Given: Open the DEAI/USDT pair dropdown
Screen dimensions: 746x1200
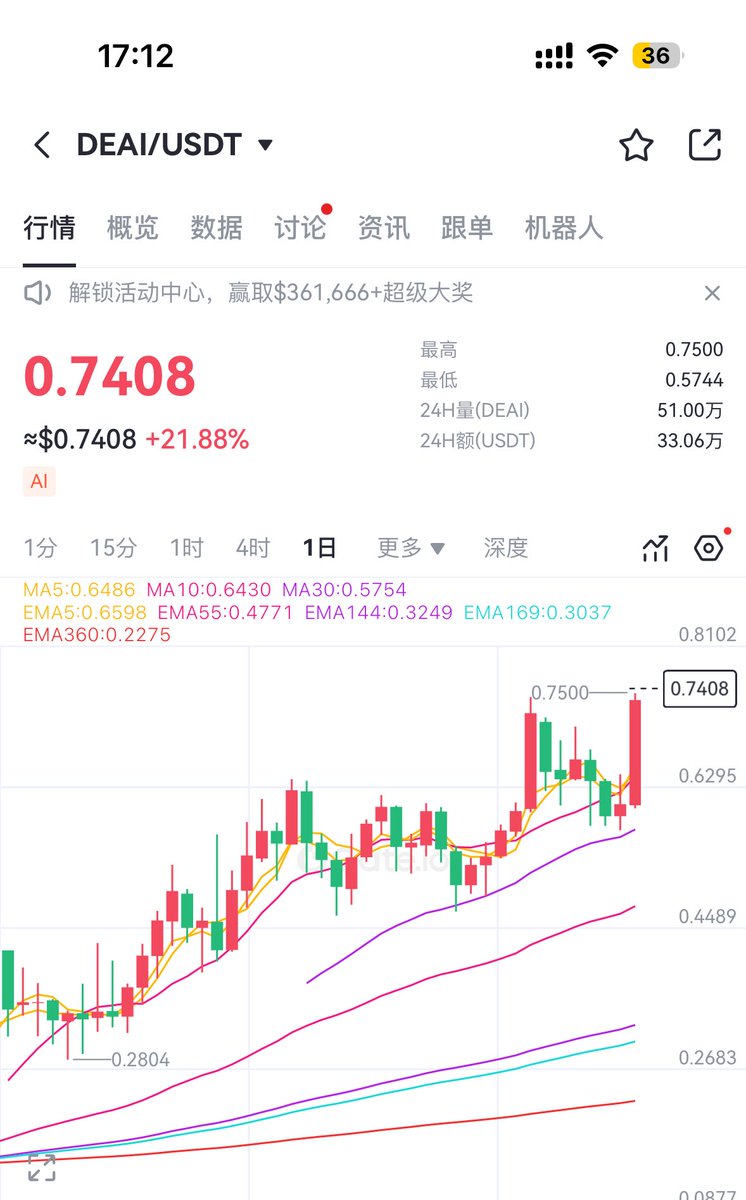Looking at the screenshot, I should coord(265,145).
